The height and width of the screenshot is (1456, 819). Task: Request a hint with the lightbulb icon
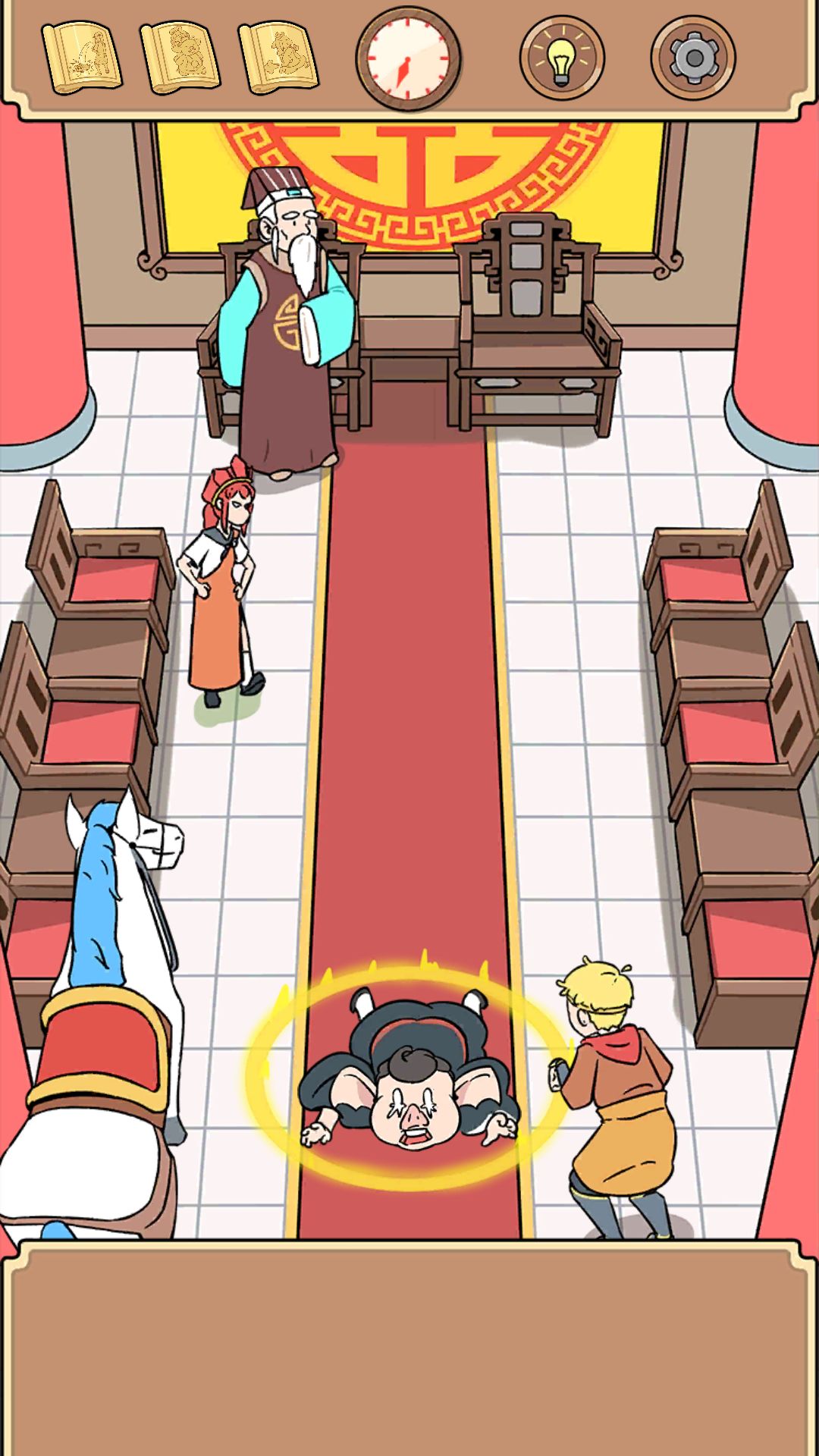tap(560, 57)
